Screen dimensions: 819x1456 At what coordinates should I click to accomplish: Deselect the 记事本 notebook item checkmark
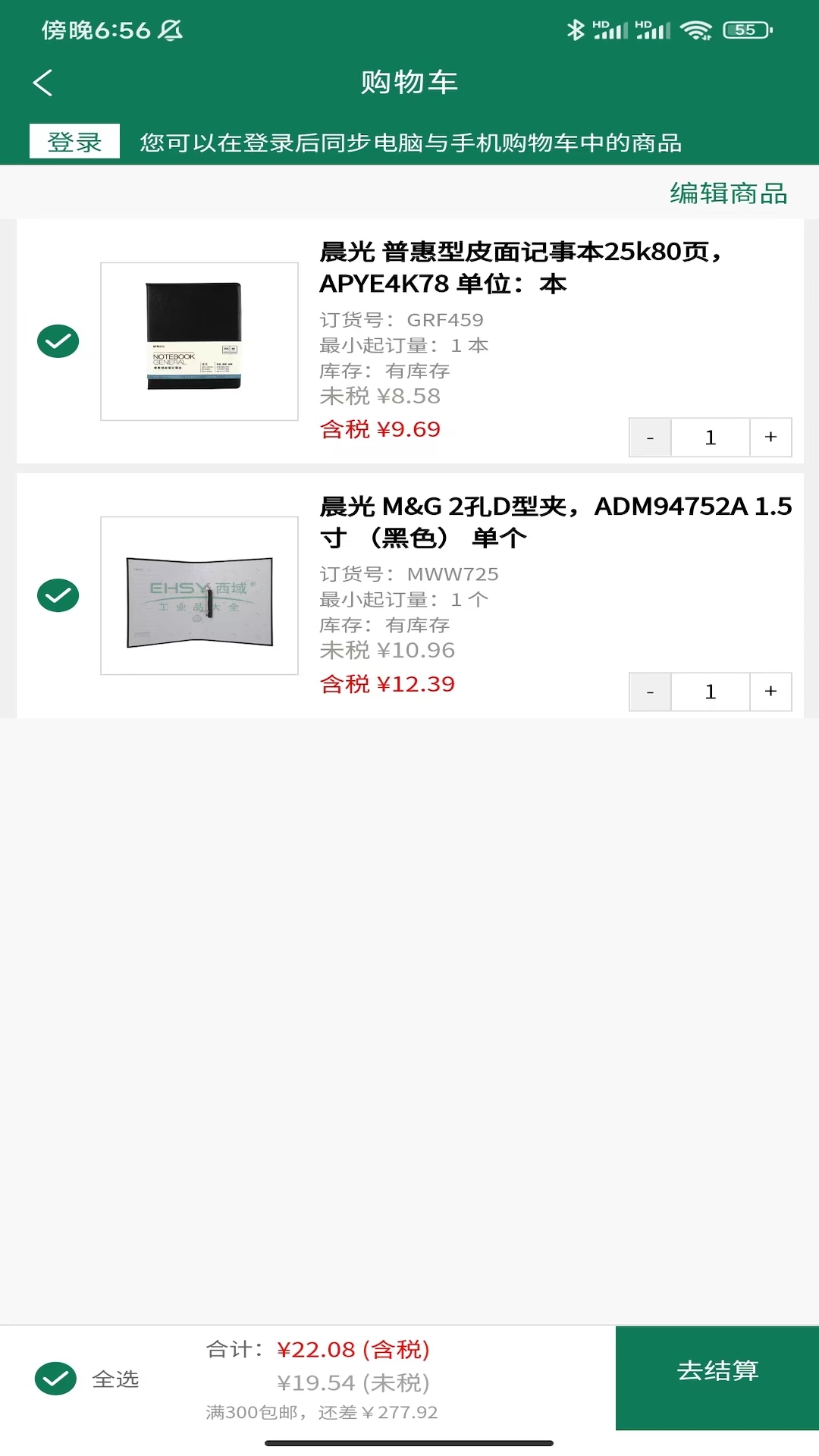click(x=58, y=340)
